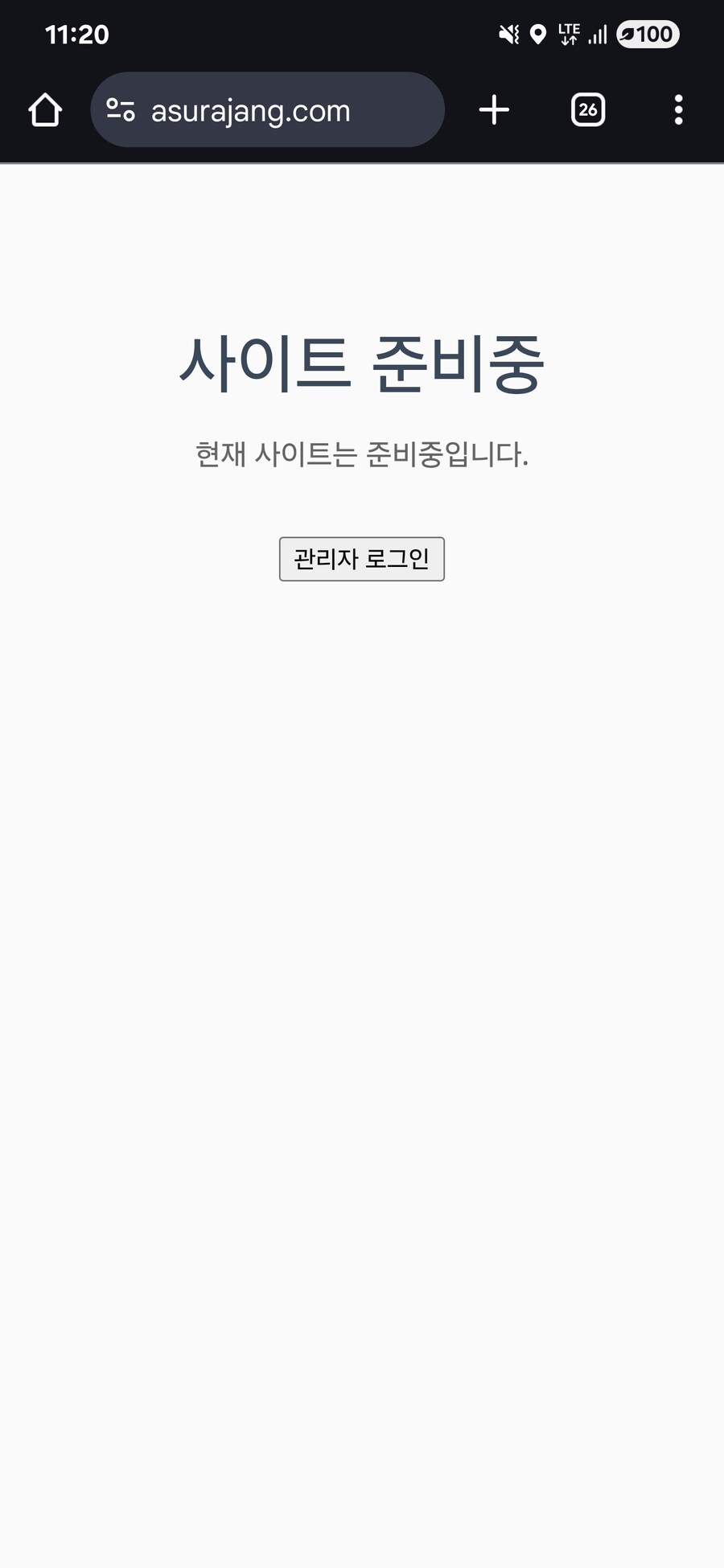Tap the status bar at the top
724x1568 pixels.
pyautogui.click(x=362, y=34)
